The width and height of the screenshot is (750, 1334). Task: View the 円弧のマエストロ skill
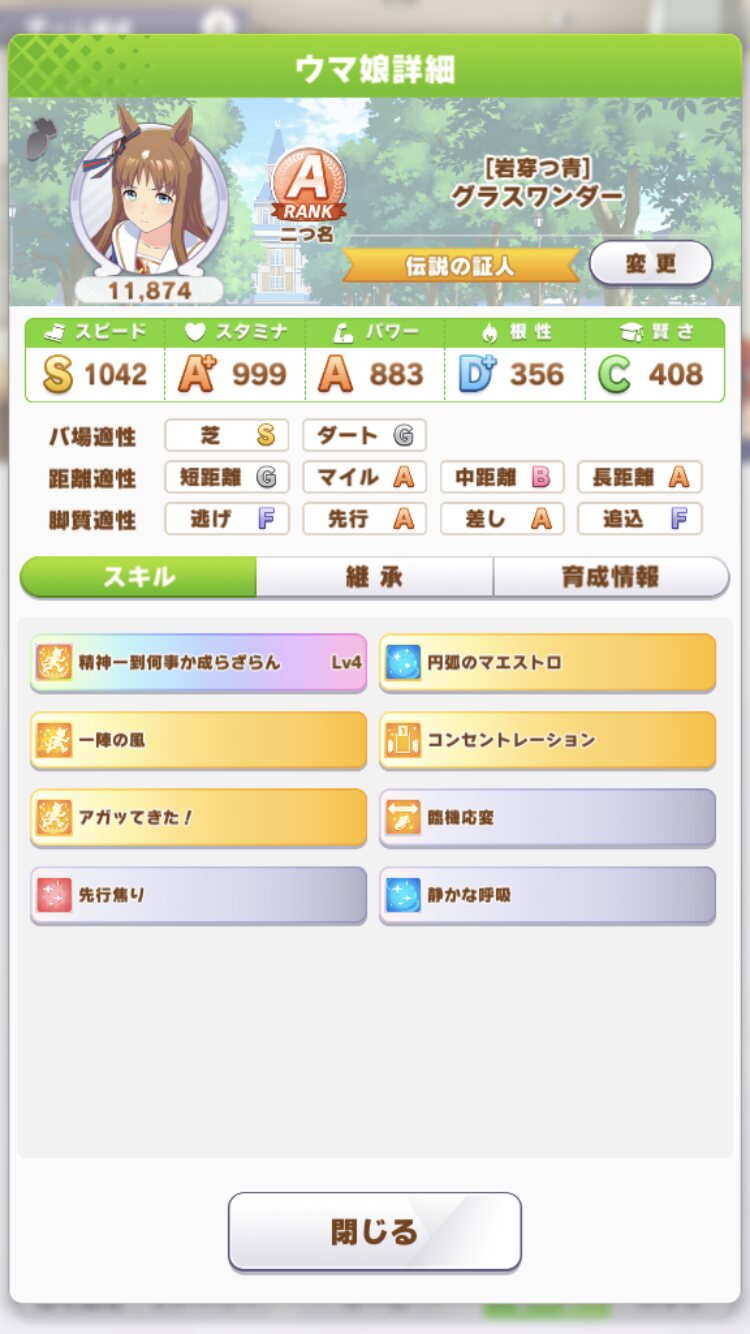[547, 662]
